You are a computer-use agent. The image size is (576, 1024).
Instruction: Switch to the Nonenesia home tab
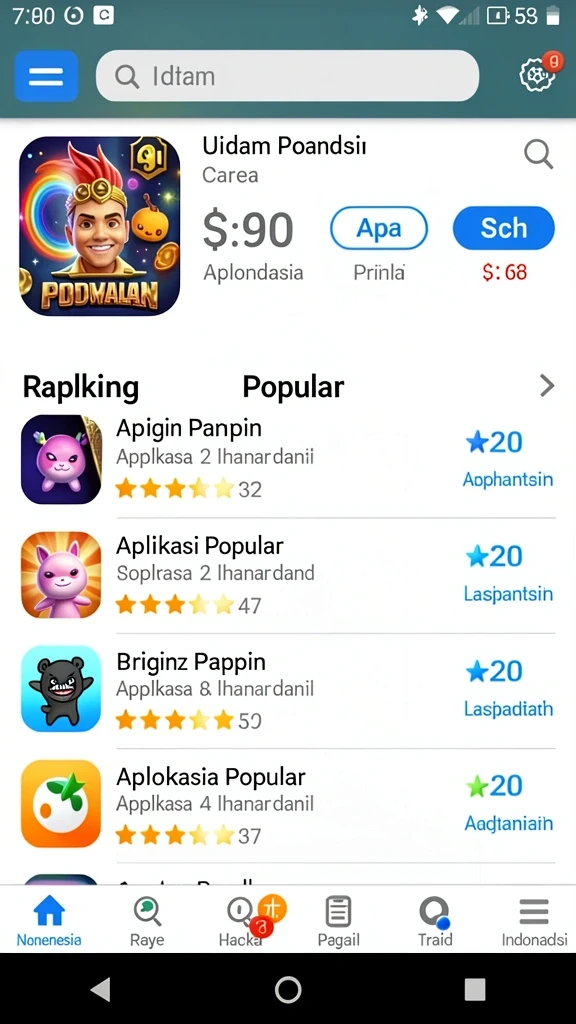[x=49, y=921]
